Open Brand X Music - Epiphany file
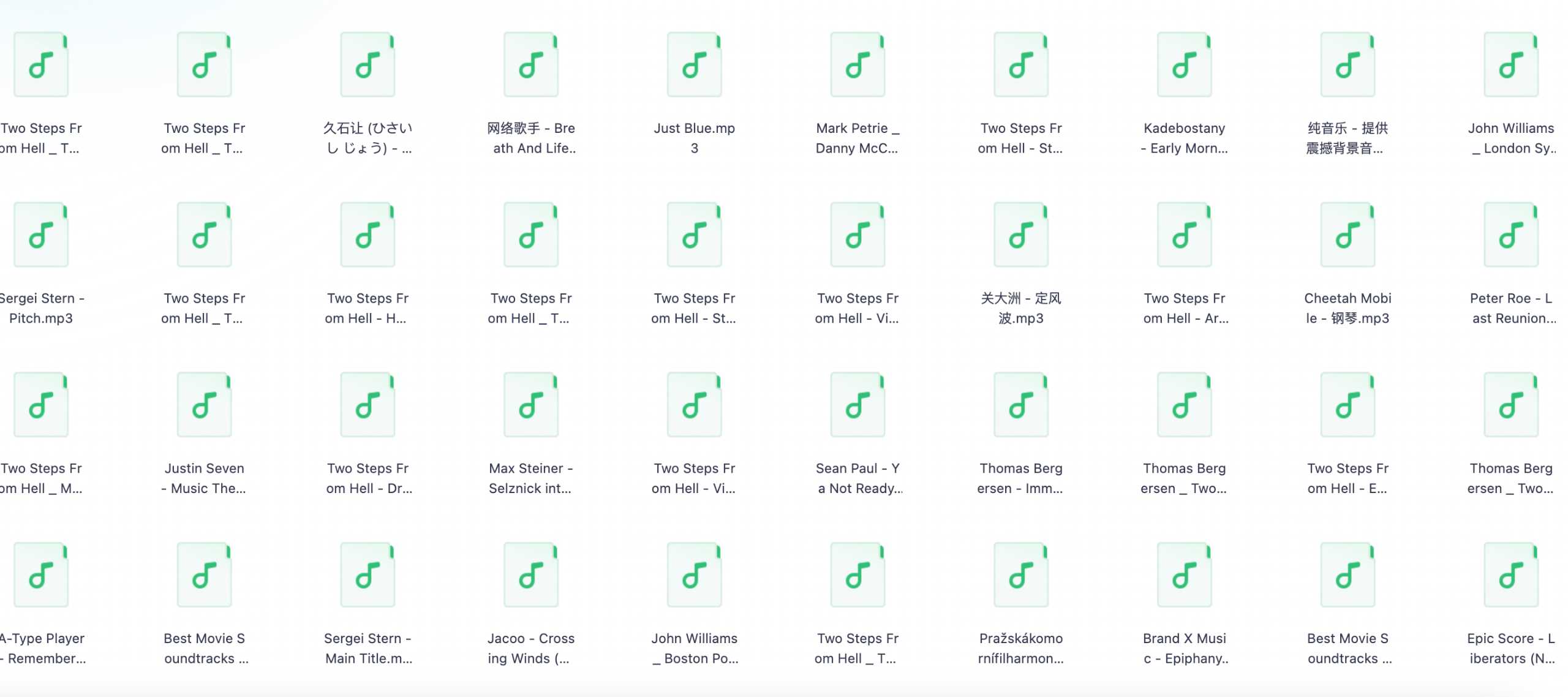The image size is (1568, 697). (x=1184, y=575)
